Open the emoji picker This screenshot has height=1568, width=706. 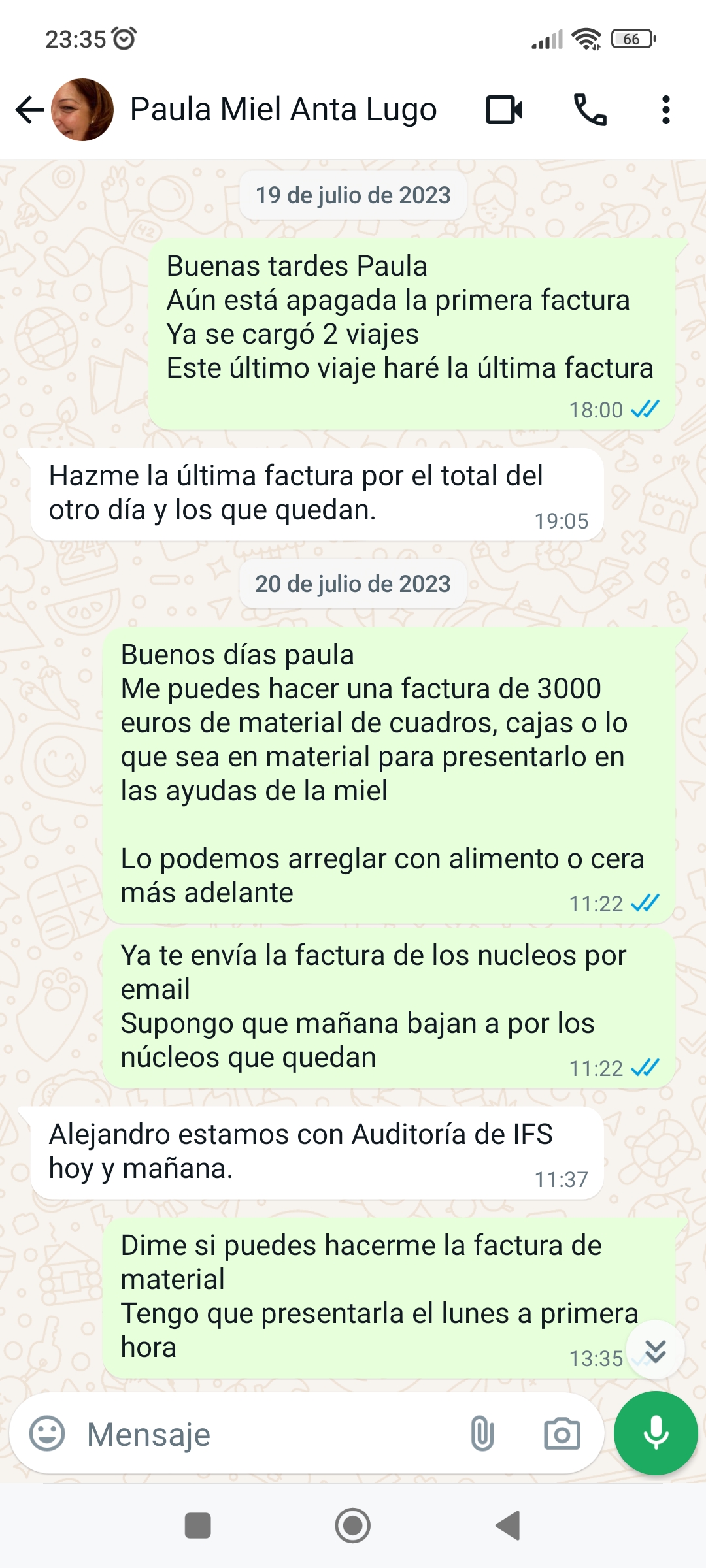click(x=47, y=1434)
